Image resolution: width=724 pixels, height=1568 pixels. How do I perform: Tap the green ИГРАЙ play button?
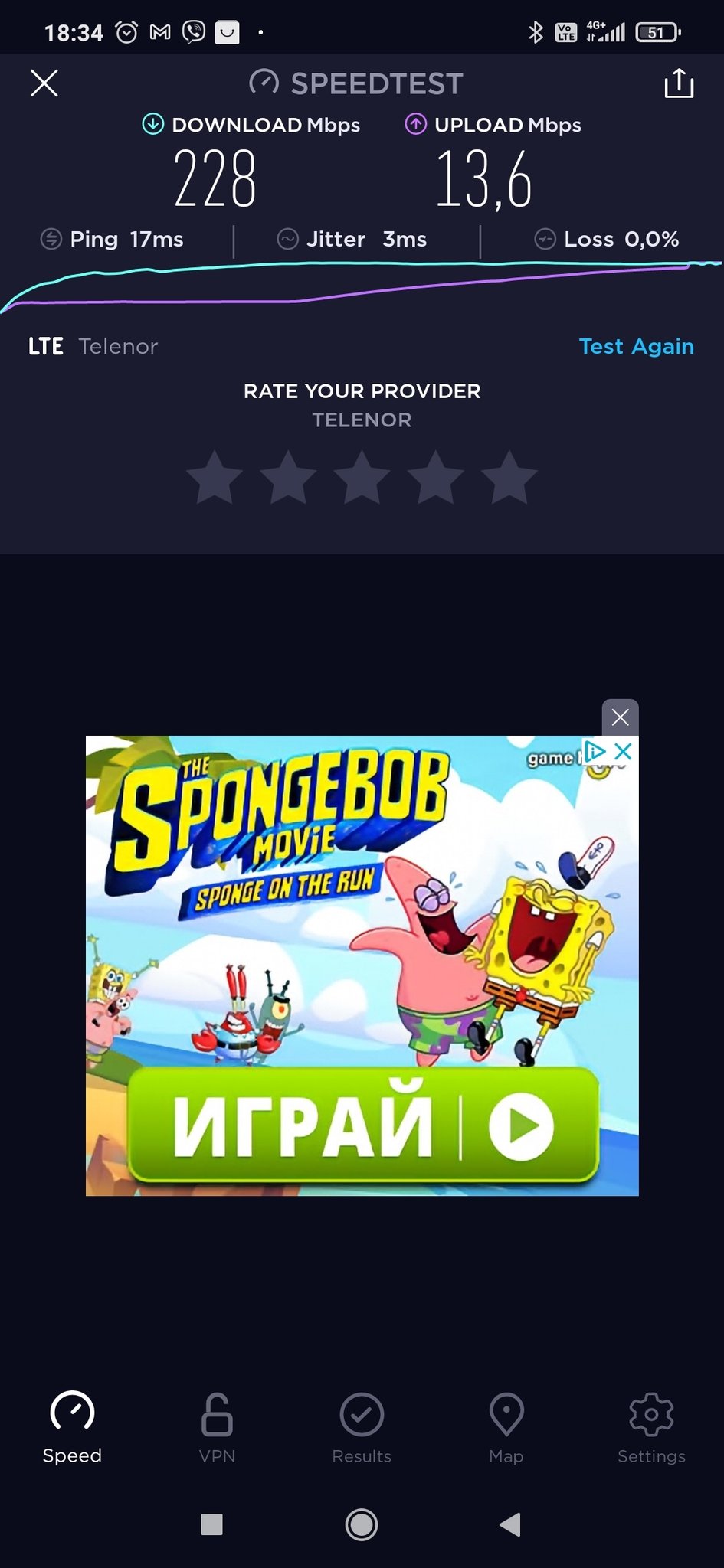coord(363,1125)
